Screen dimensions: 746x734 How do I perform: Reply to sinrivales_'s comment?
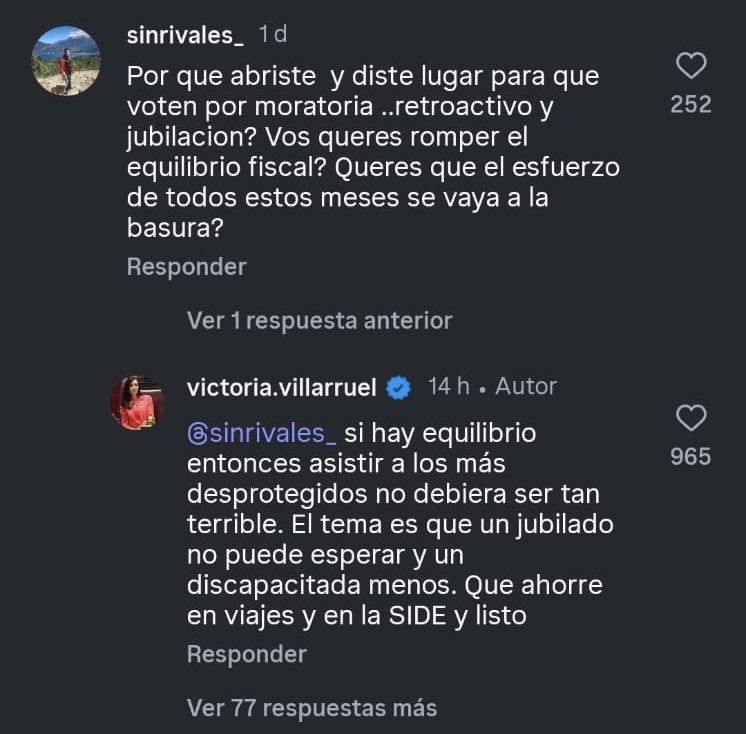(186, 267)
